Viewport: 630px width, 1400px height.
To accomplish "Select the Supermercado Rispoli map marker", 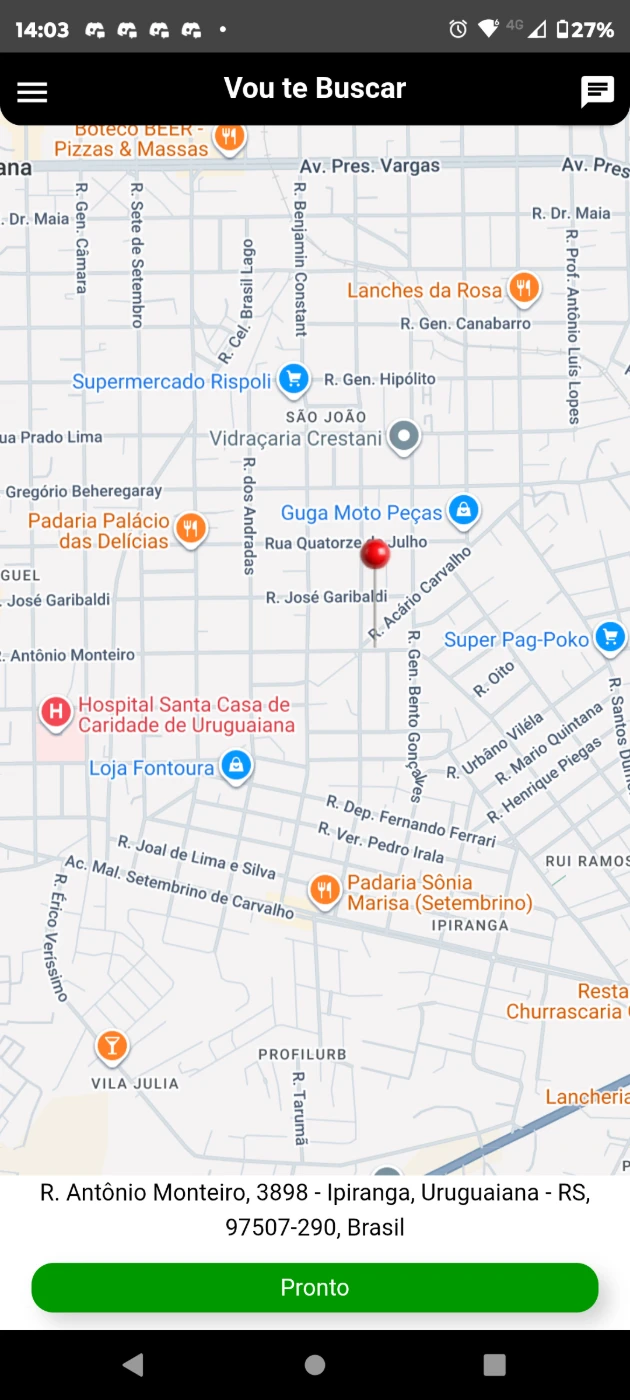I will click(x=293, y=379).
